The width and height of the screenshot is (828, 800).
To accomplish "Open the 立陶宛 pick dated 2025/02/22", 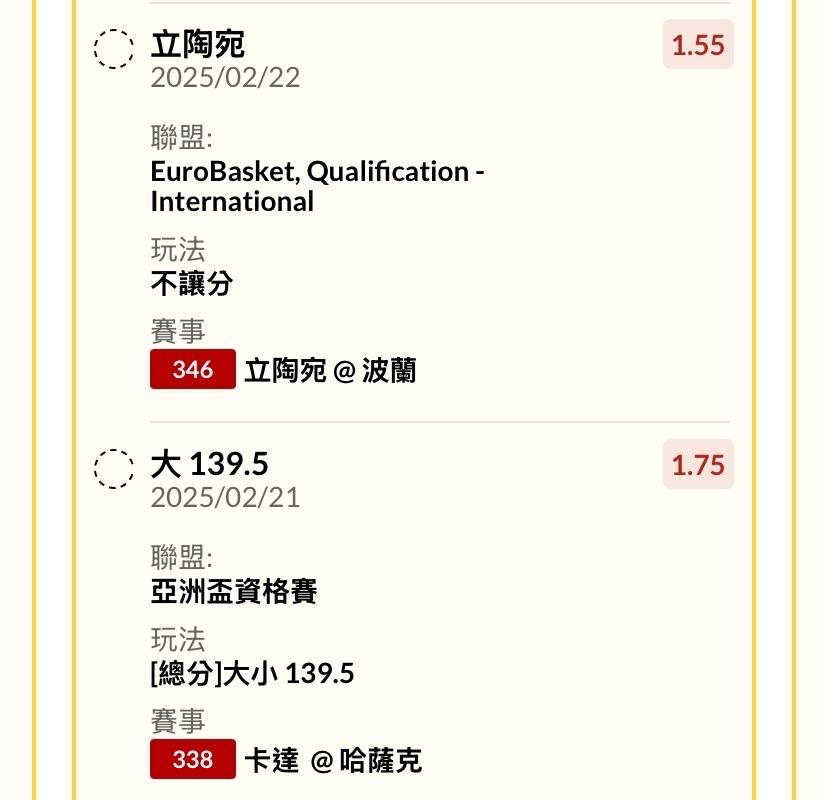I will (198, 45).
